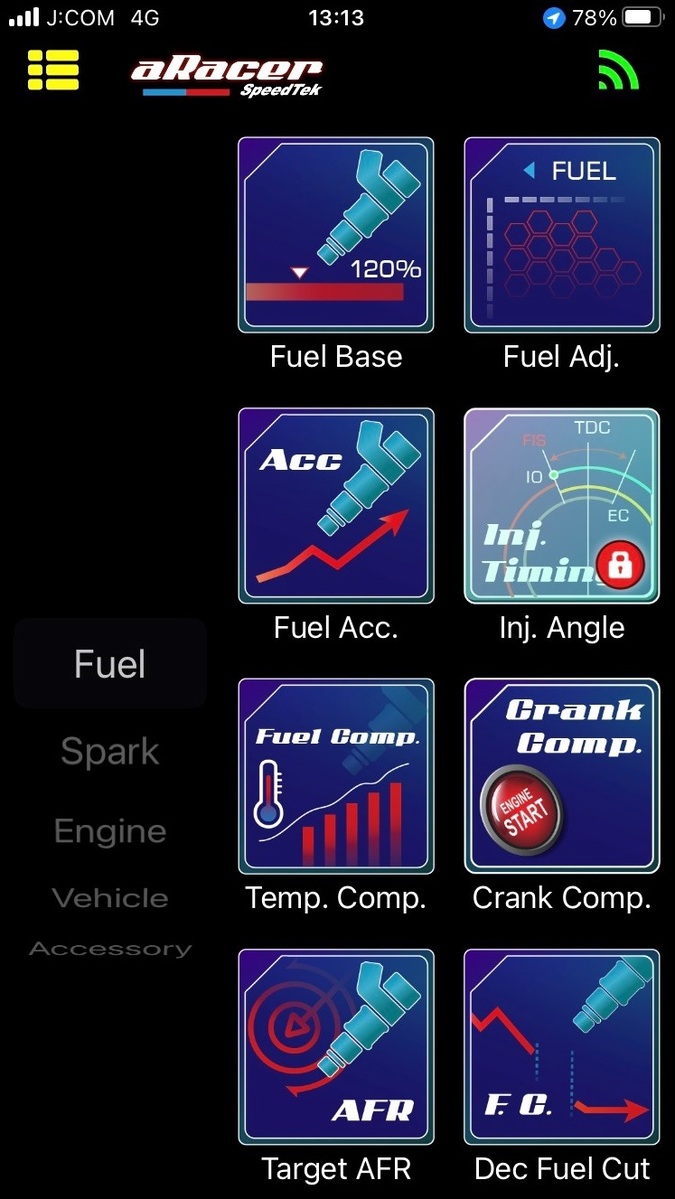The width and height of the screenshot is (675, 1199).
Task: Select the Fuel category
Action: (x=110, y=663)
